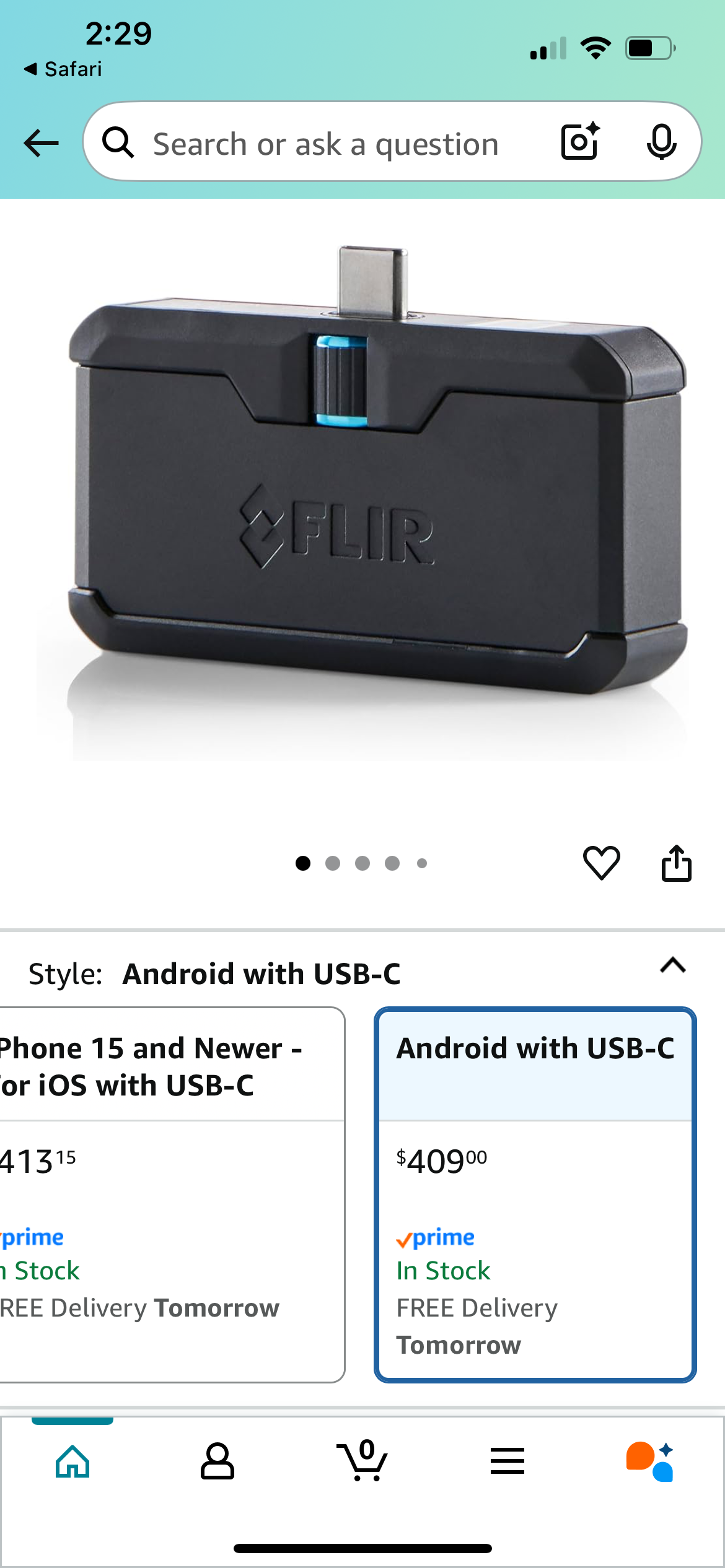This screenshot has height=1568, width=725.
Task: Share this product
Action: [676, 862]
